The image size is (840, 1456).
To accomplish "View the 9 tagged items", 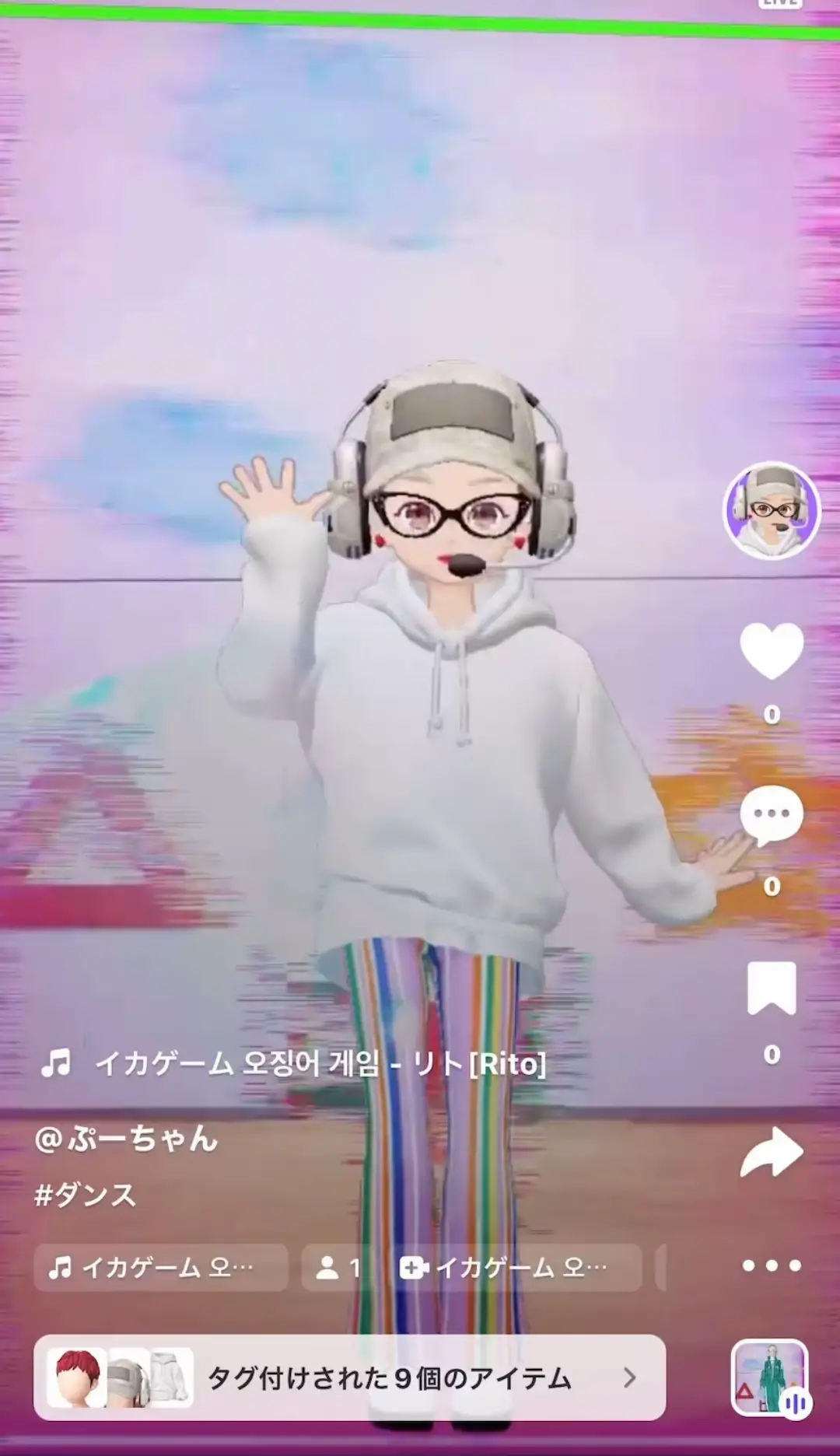I will click(x=349, y=1377).
